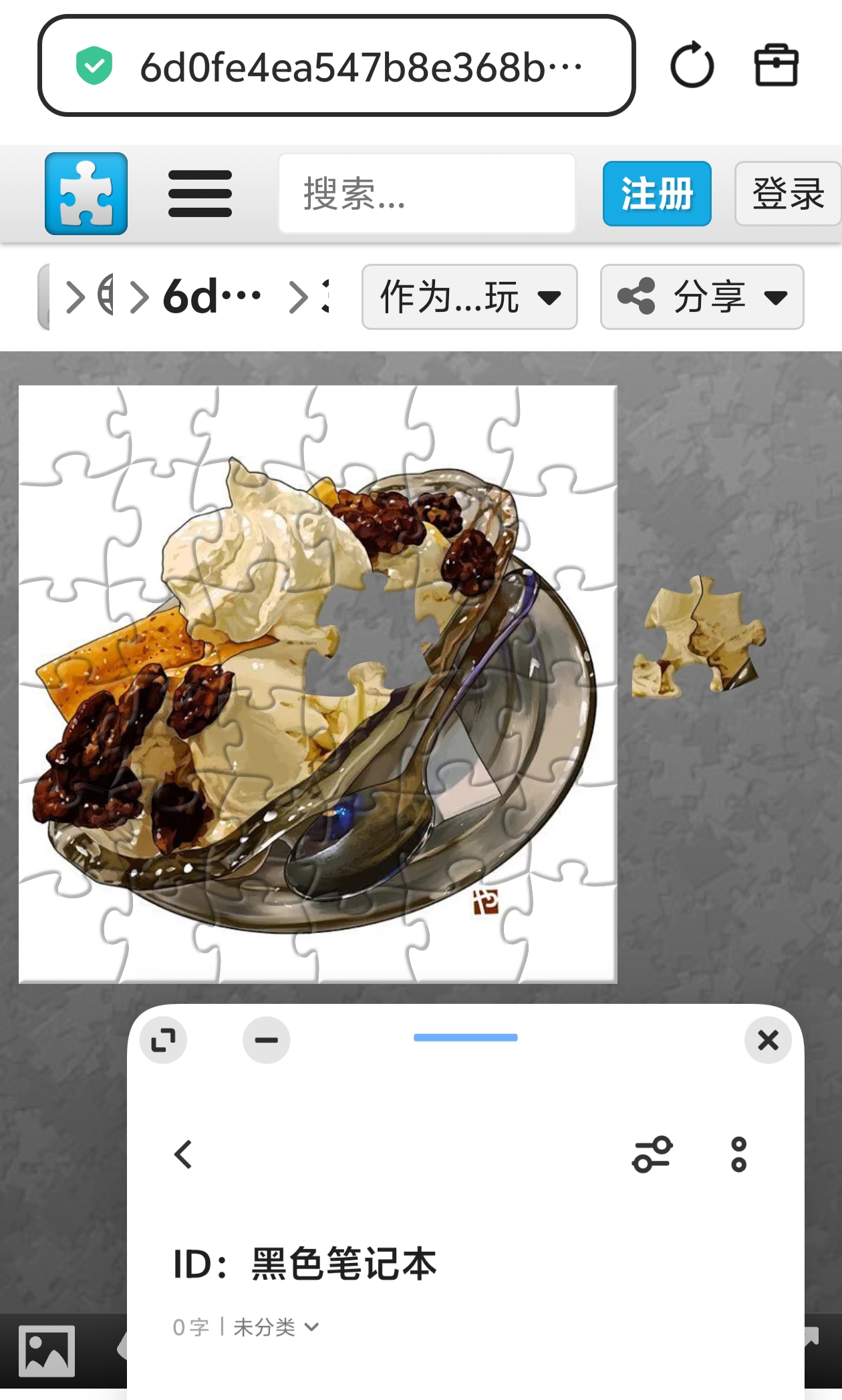Screen dimensions: 842x1400
Task: Minimize the floating note window
Action: (x=266, y=1040)
